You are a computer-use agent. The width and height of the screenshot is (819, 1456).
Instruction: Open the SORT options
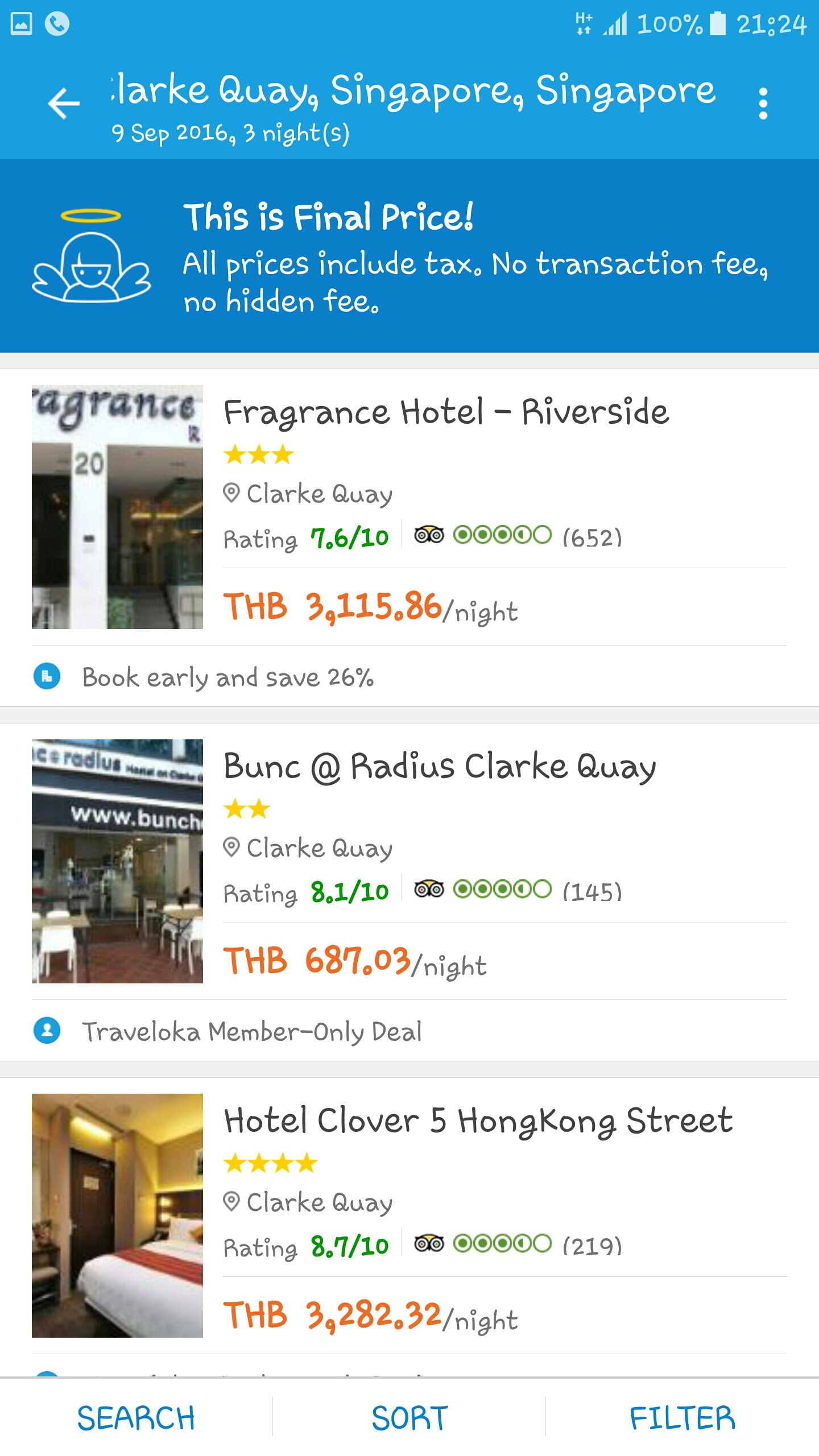coord(409,1417)
